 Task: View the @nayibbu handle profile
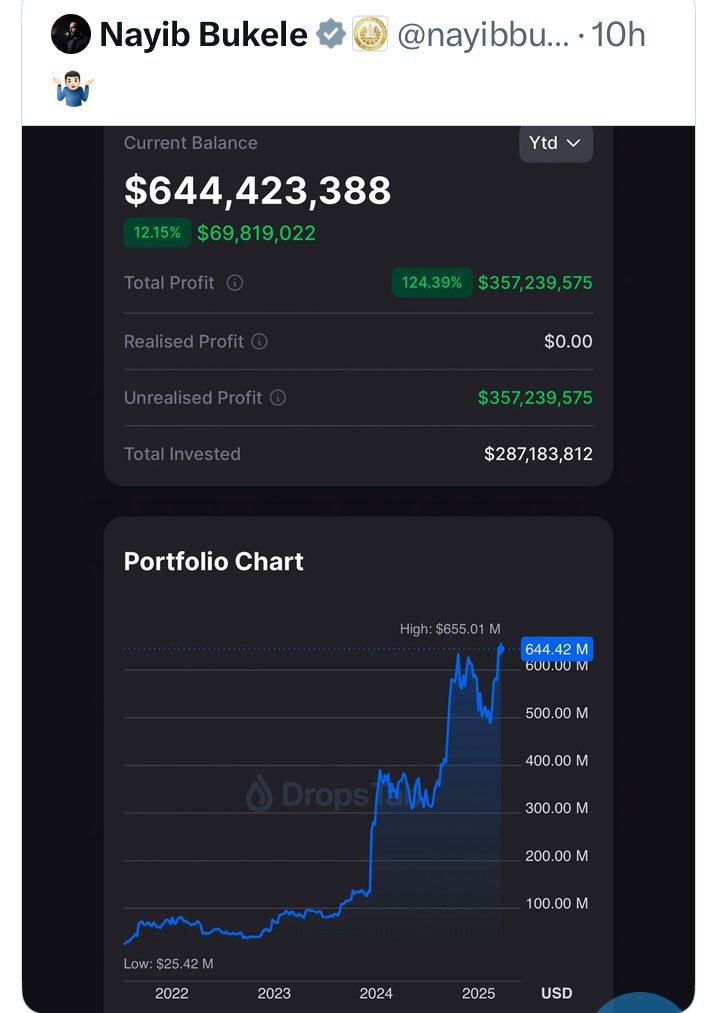tap(483, 36)
